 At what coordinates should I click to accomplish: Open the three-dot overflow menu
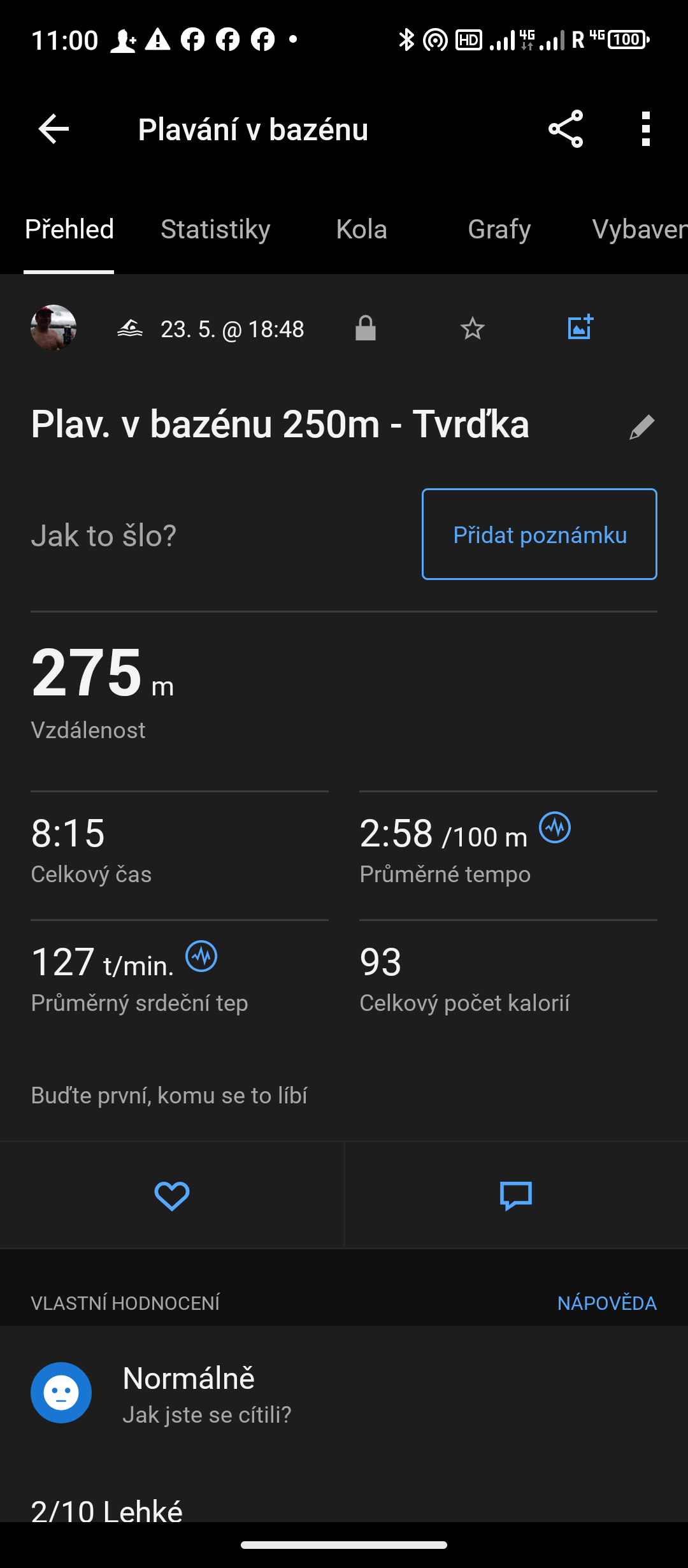click(x=646, y=129)
